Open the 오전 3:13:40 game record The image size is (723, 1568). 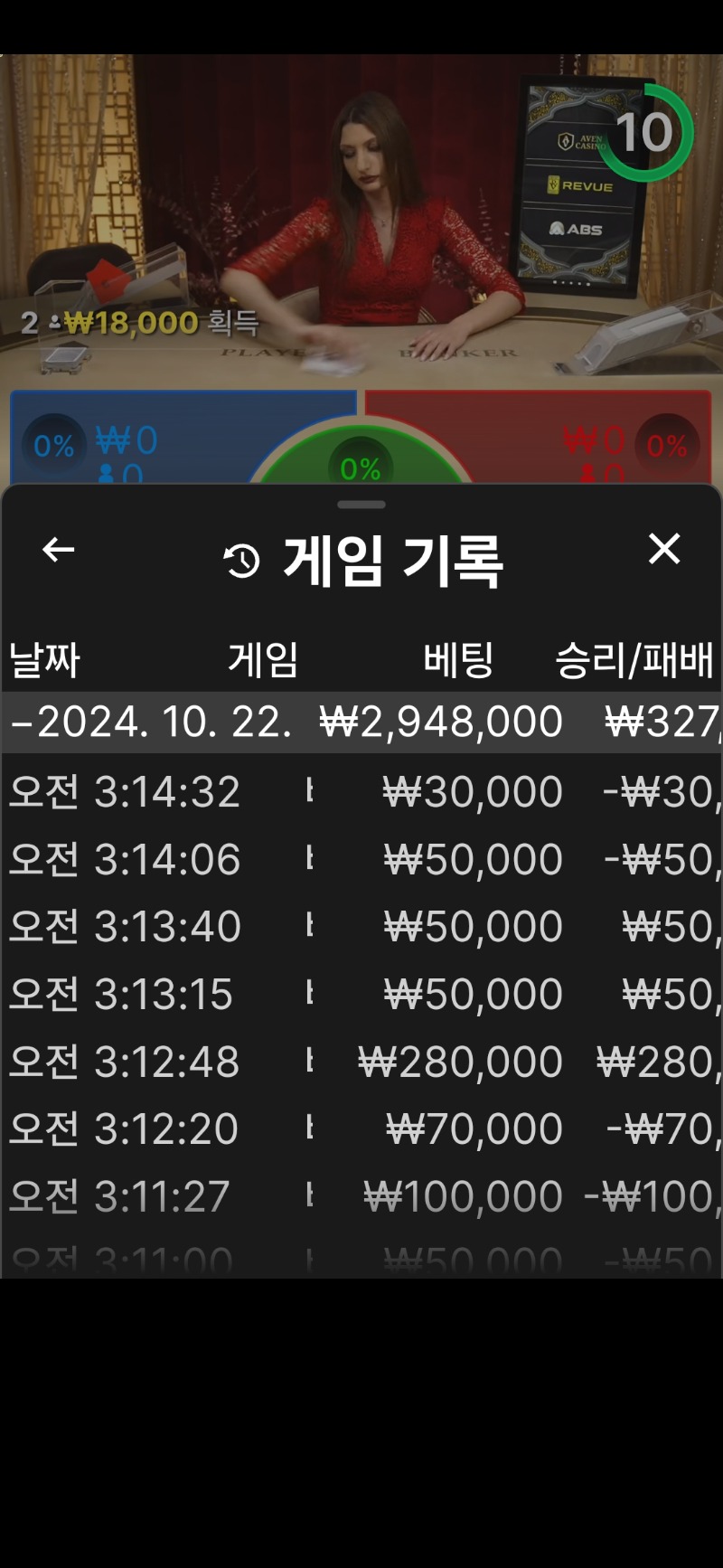361,926
